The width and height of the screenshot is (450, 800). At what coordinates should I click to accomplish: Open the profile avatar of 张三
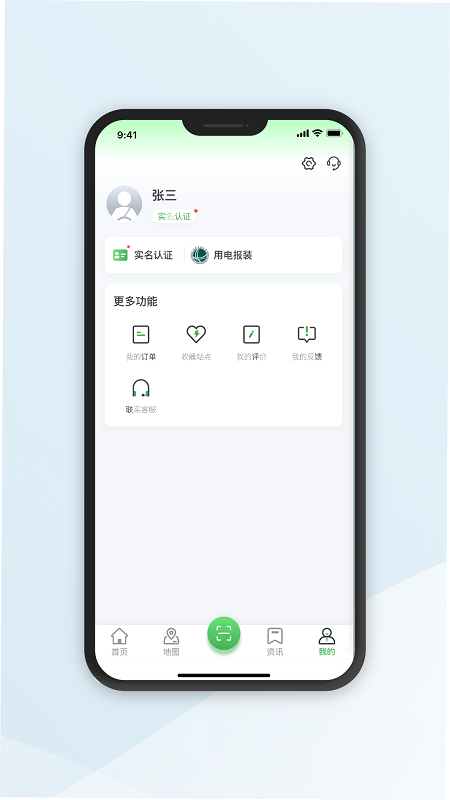coord(124,204)
